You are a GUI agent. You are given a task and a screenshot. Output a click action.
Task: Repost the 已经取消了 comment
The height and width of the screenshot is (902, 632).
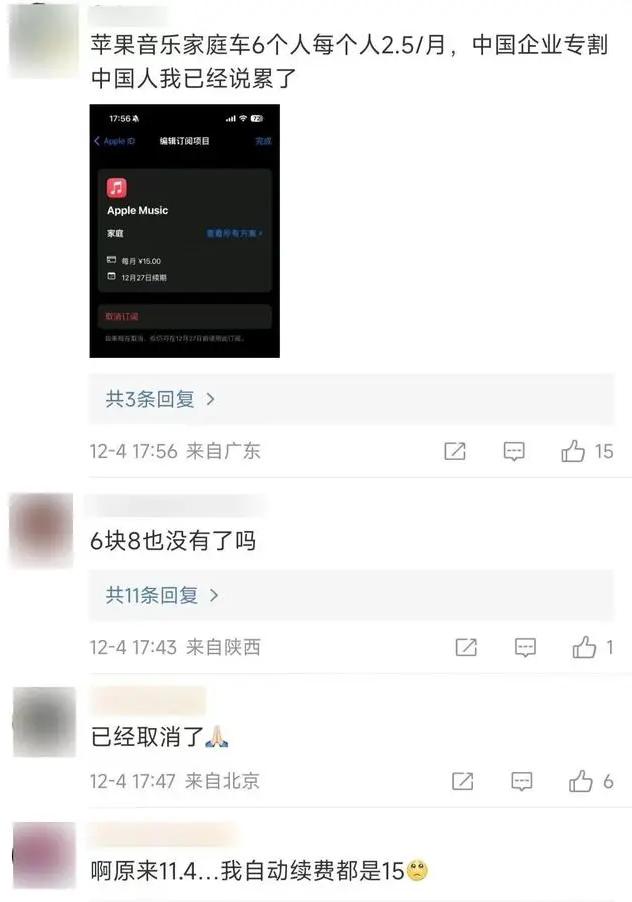pos(462,781)
